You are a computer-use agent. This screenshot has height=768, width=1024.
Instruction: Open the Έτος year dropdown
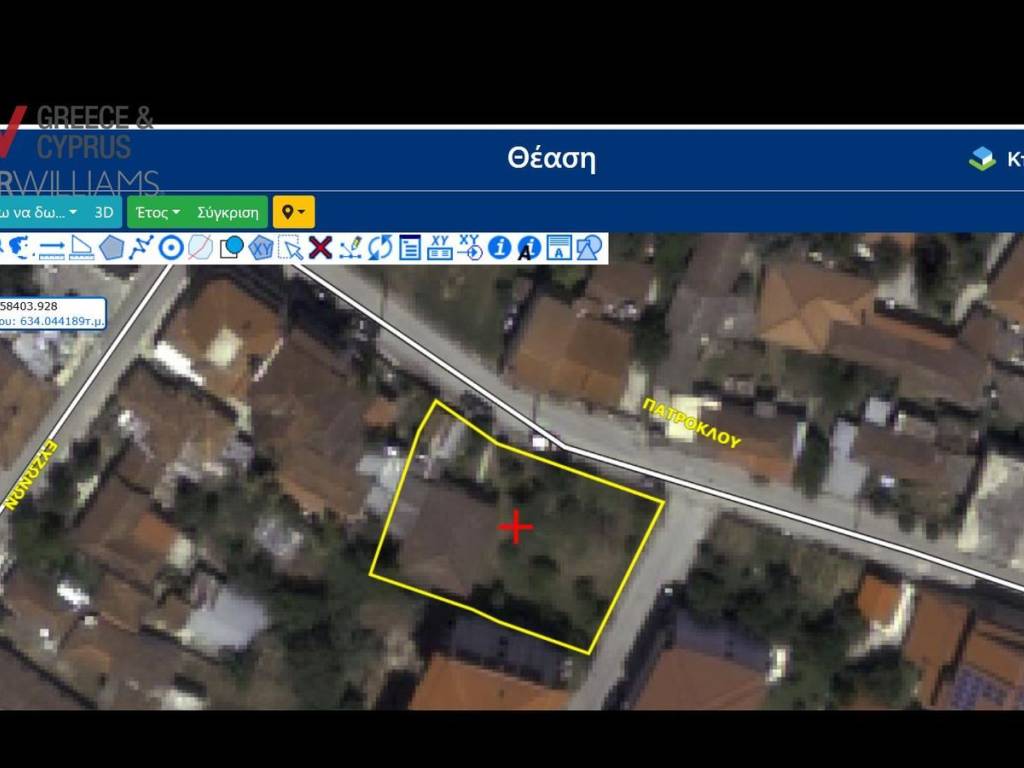tap(158, 212)
